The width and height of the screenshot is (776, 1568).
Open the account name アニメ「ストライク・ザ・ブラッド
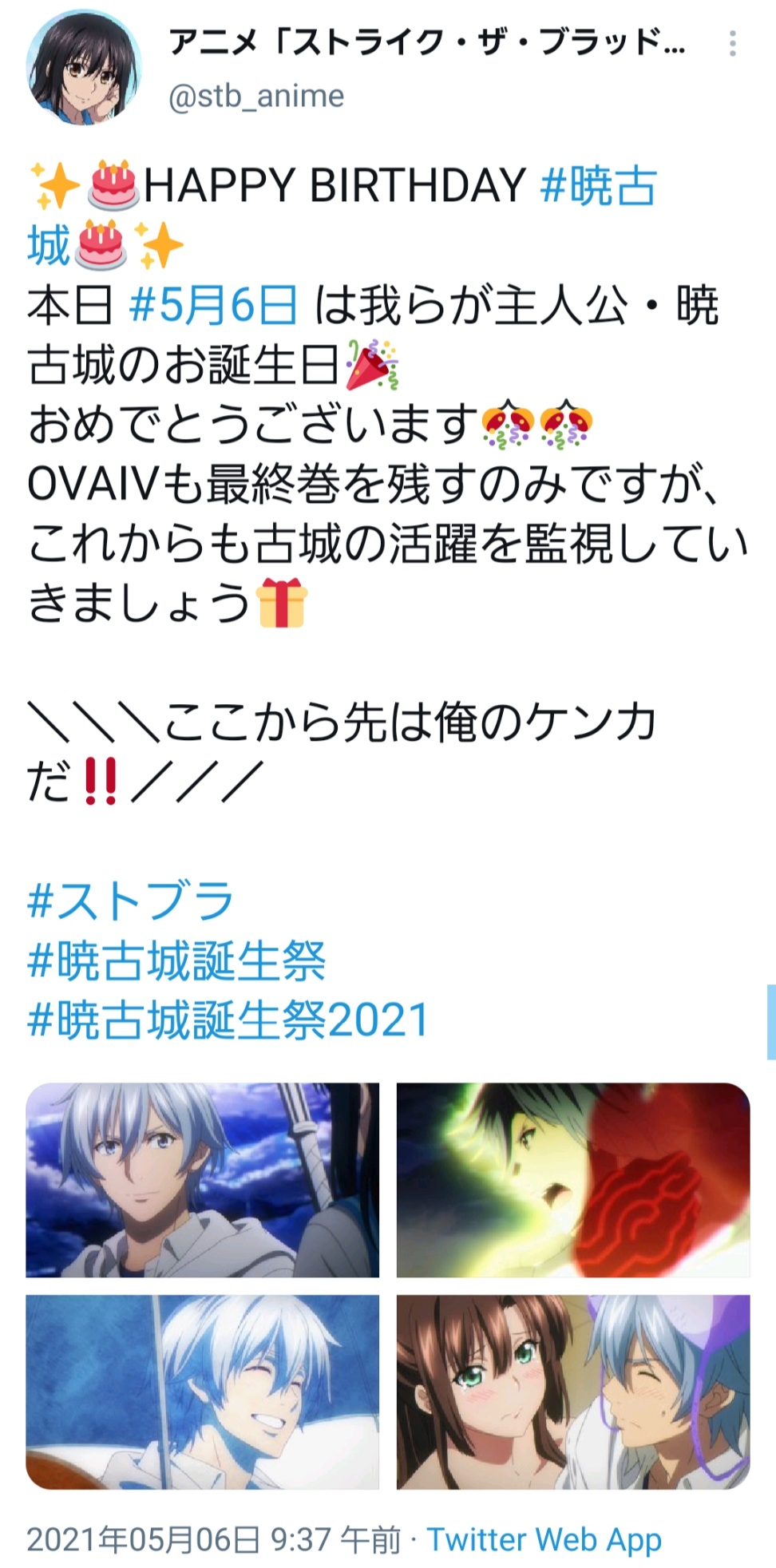426,44
